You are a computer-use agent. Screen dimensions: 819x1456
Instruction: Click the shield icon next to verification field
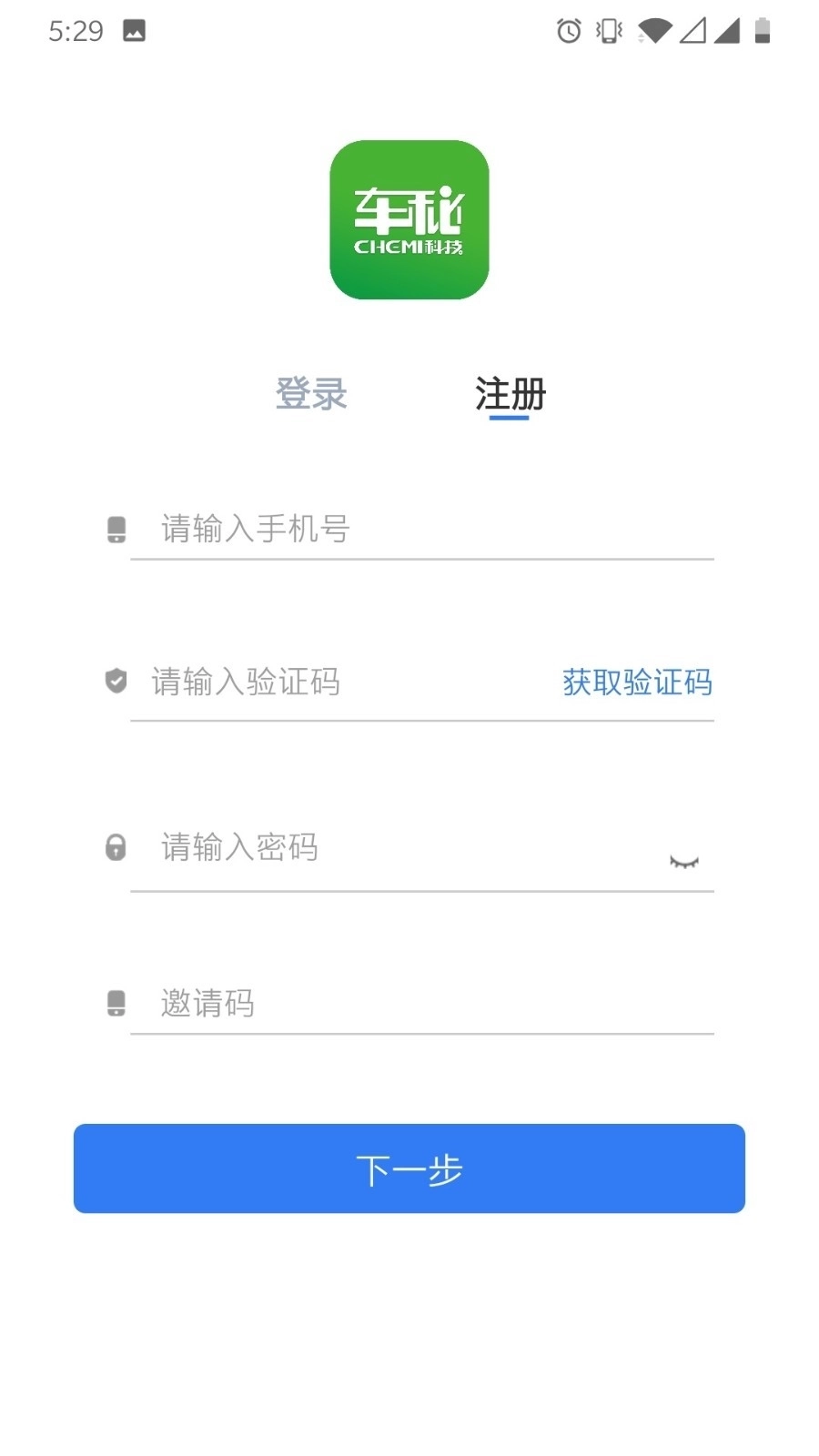pyautogui.click(x=116, y=682)
